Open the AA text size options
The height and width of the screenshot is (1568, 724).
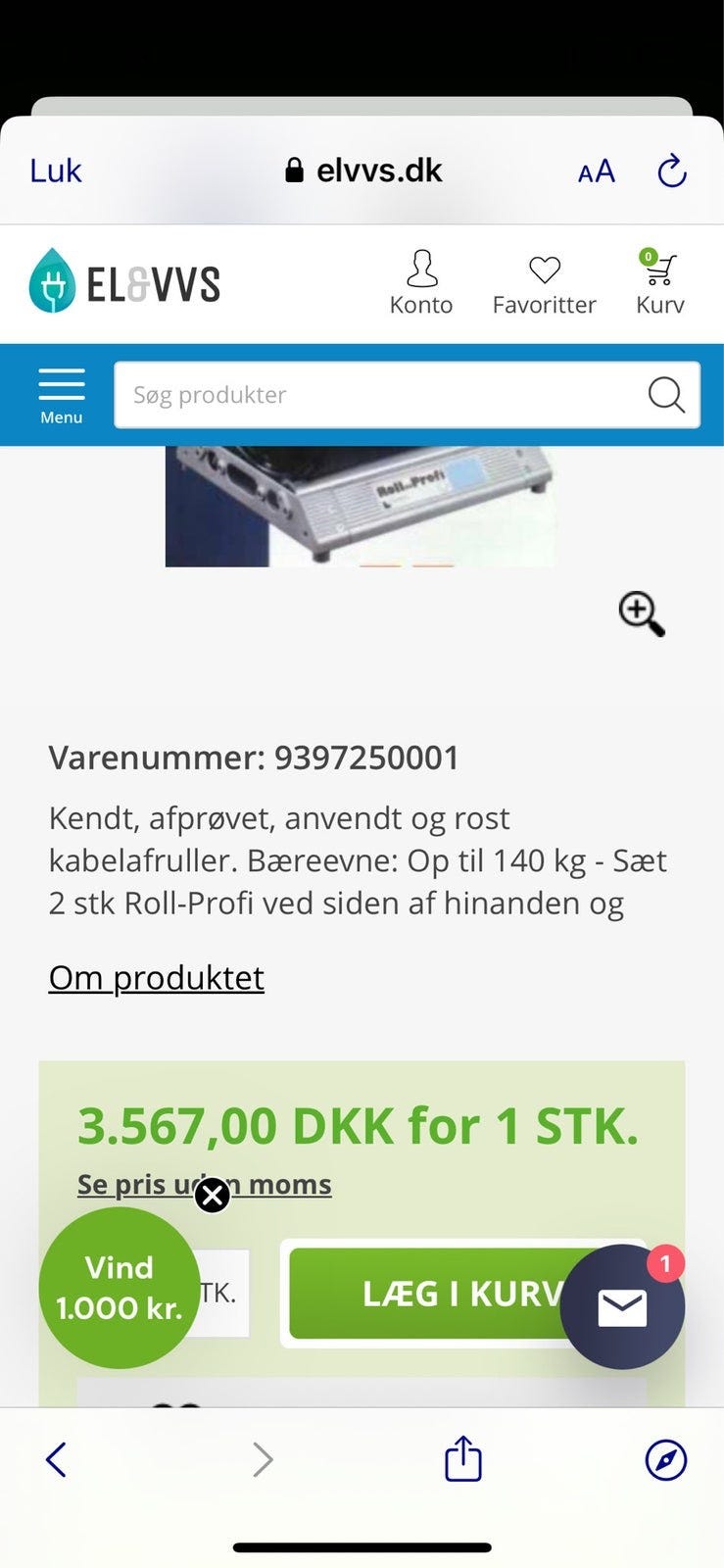[596, 171]
